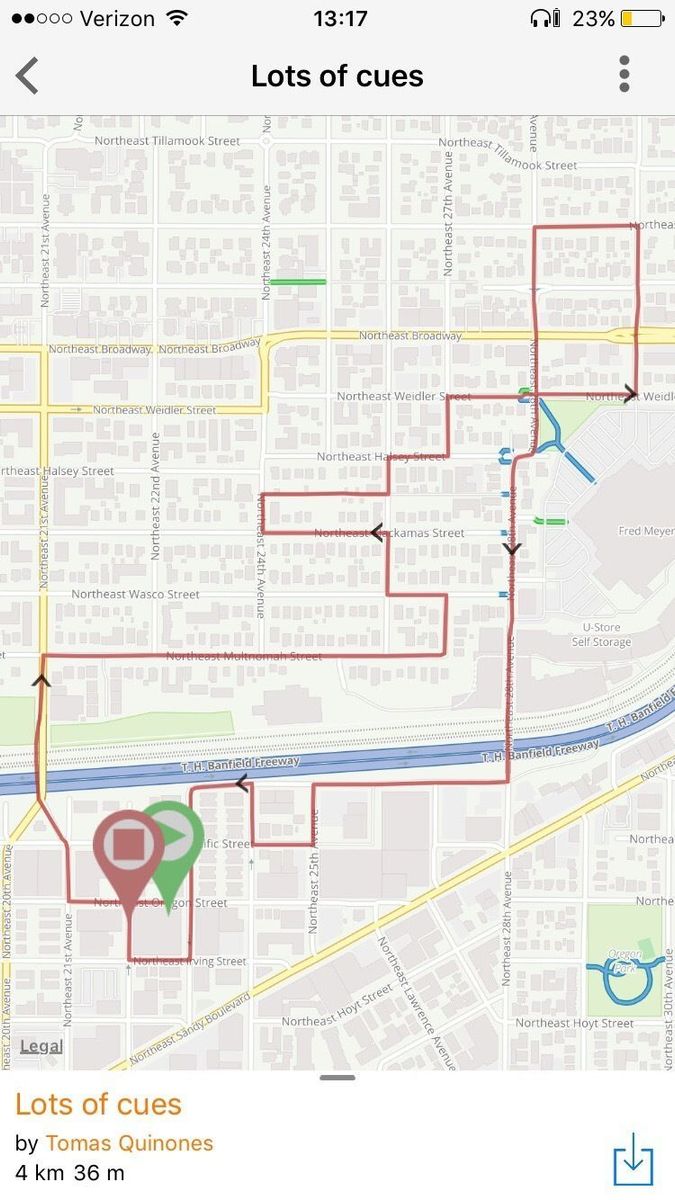Open the map Legal link
The height and width of the screenshot is (1200, 675).
(41, 1046)
